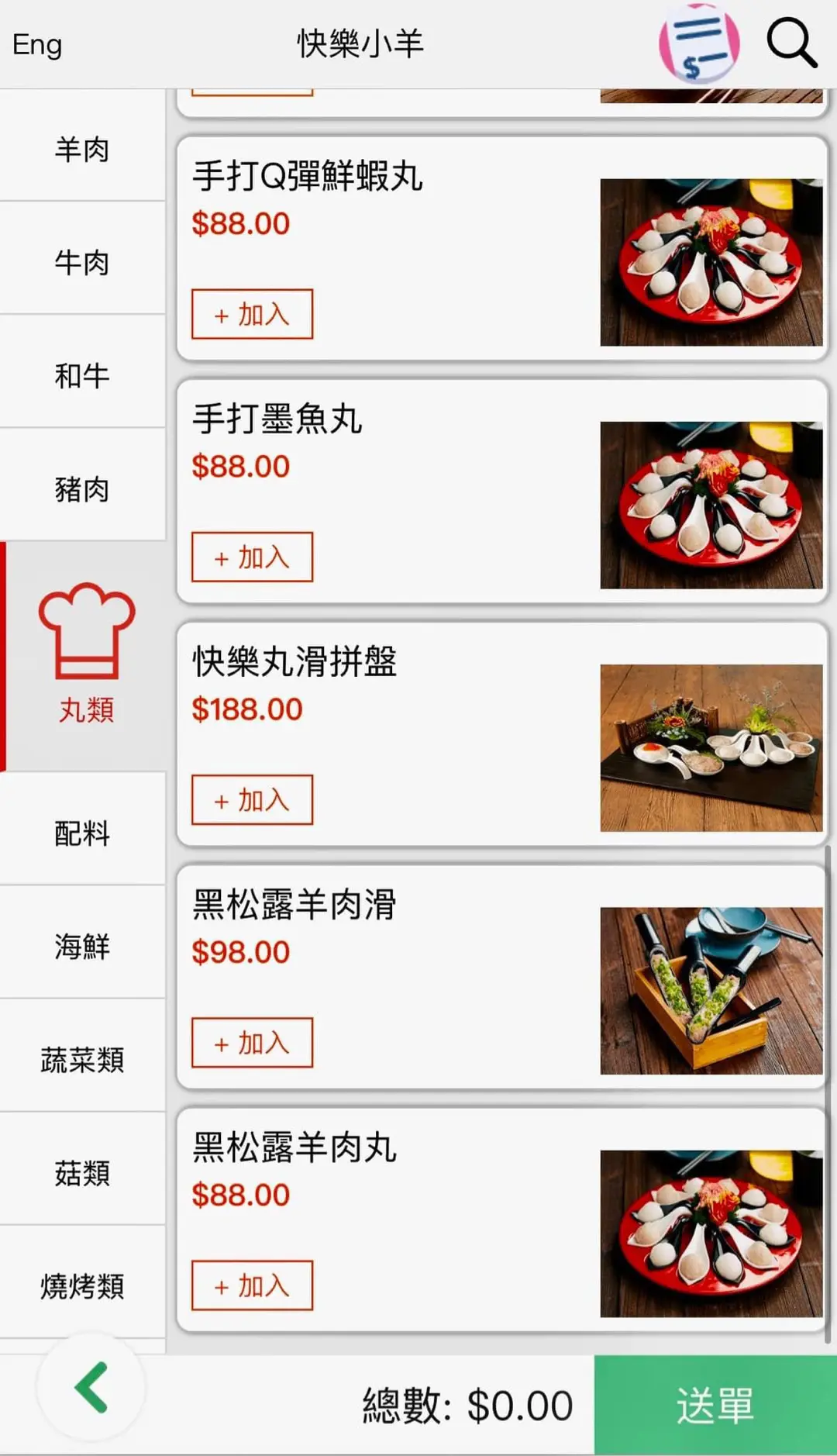
Task: Switch to the 和牛 category
Action: 82,375
